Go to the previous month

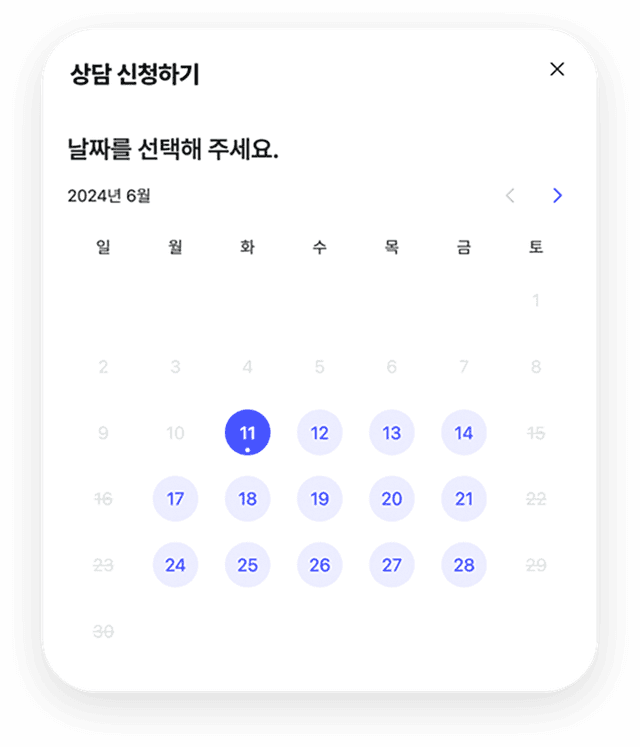click(x=510, y=196)
